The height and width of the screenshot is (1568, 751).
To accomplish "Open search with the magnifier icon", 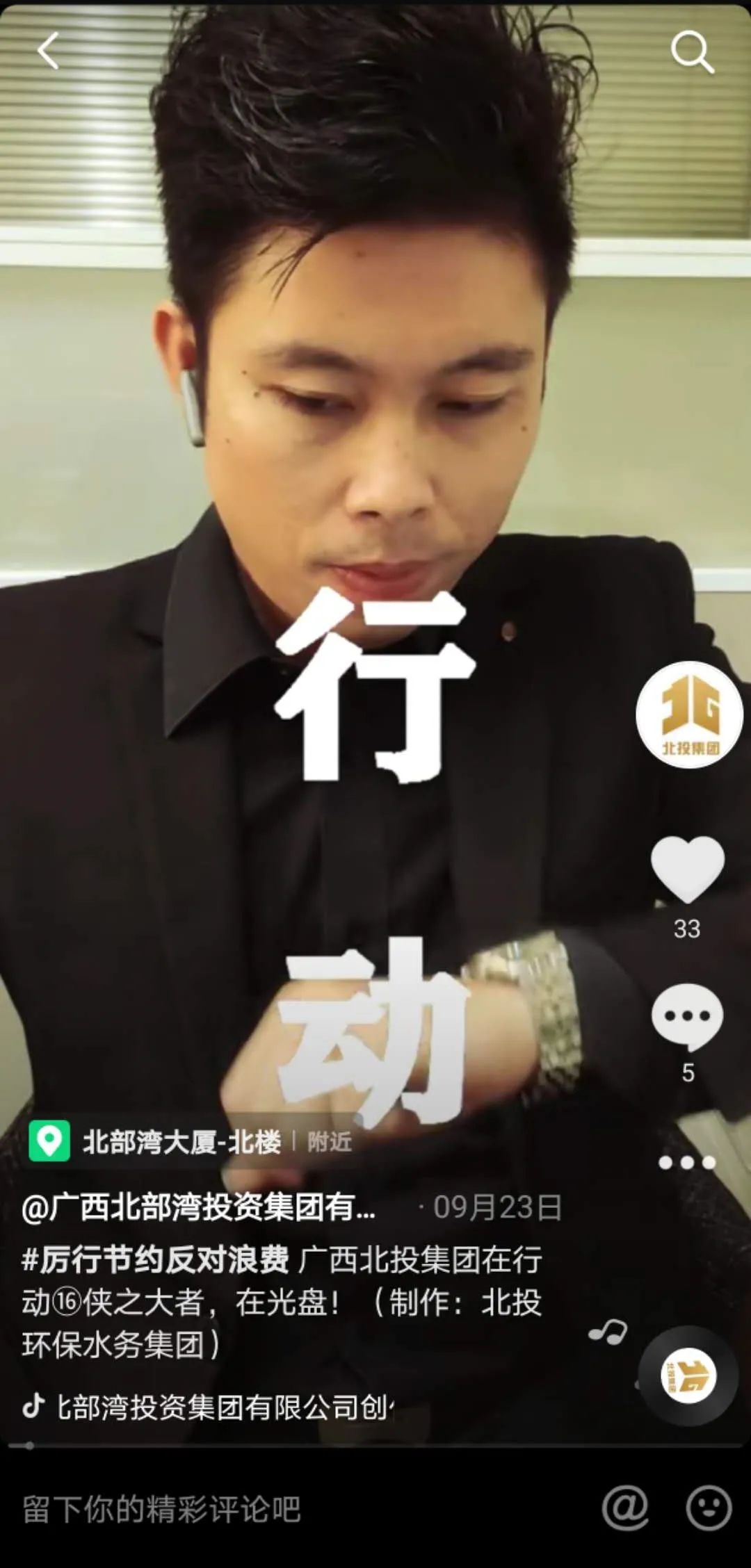I will click(x=692, y=51).
